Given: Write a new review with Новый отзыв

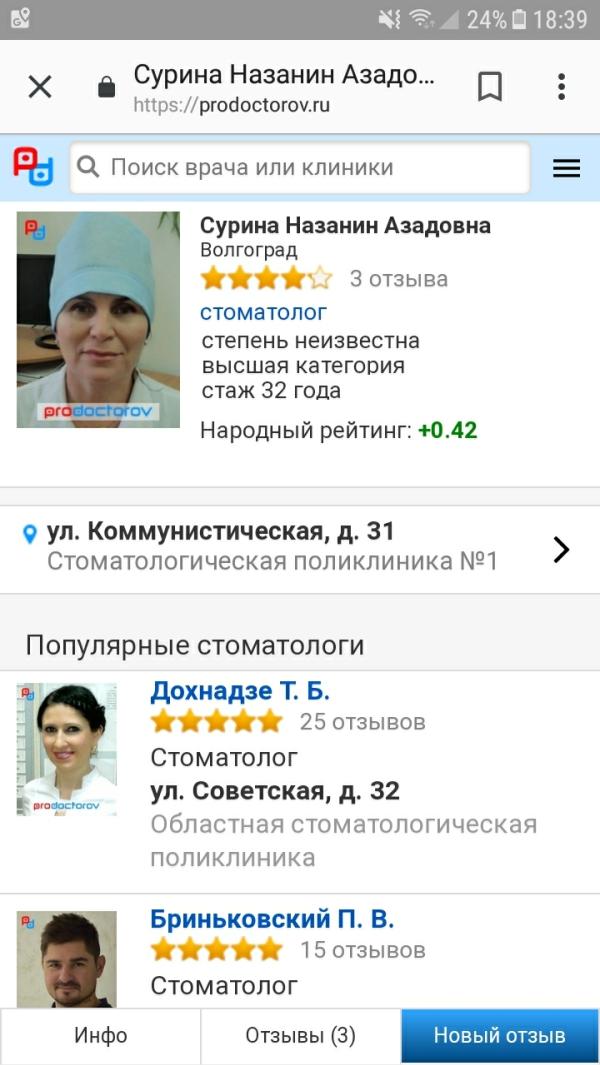Looking at the screenshot, I should [x=499, y=1035].
